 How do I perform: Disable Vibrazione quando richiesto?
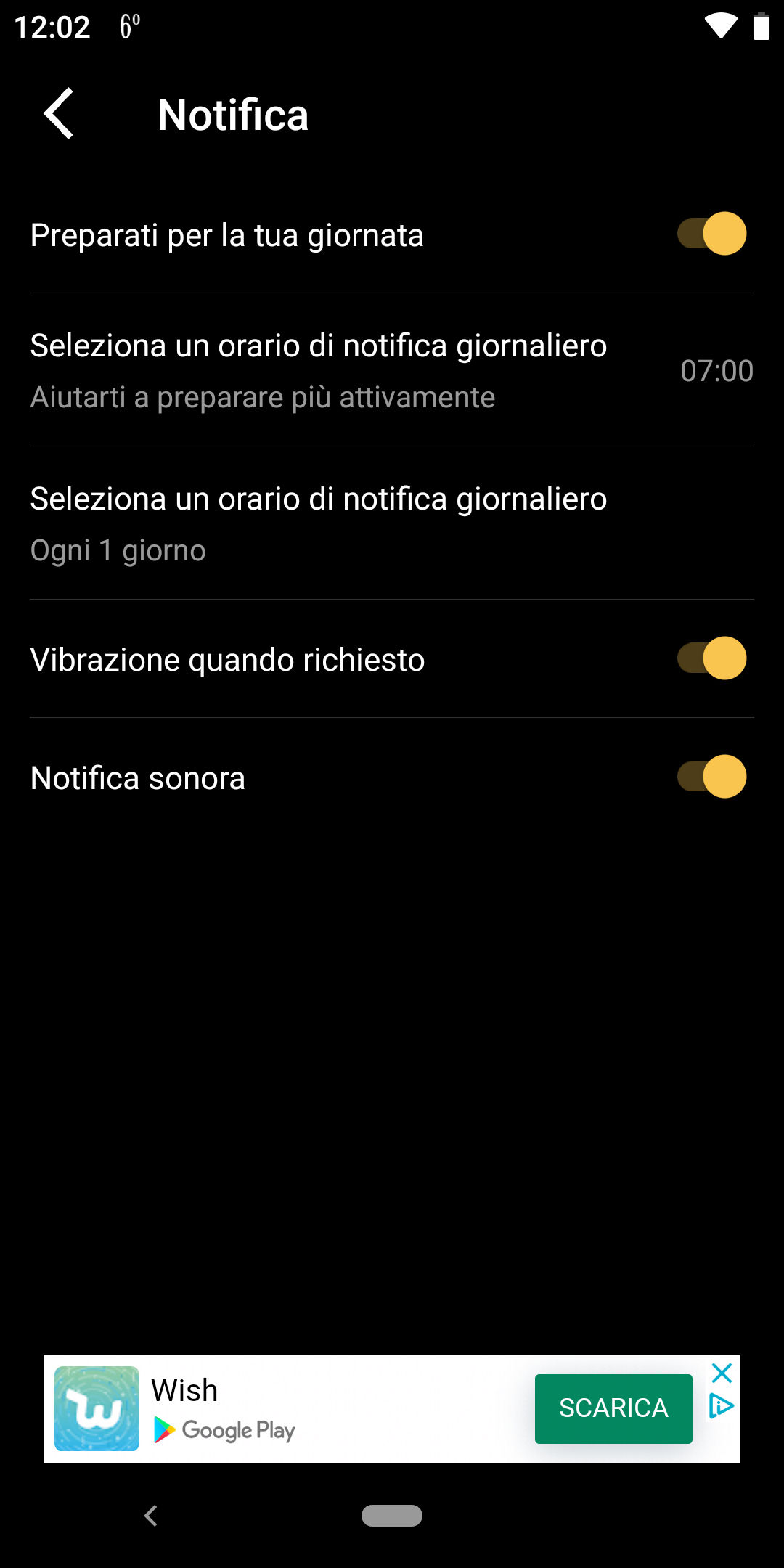711,658
